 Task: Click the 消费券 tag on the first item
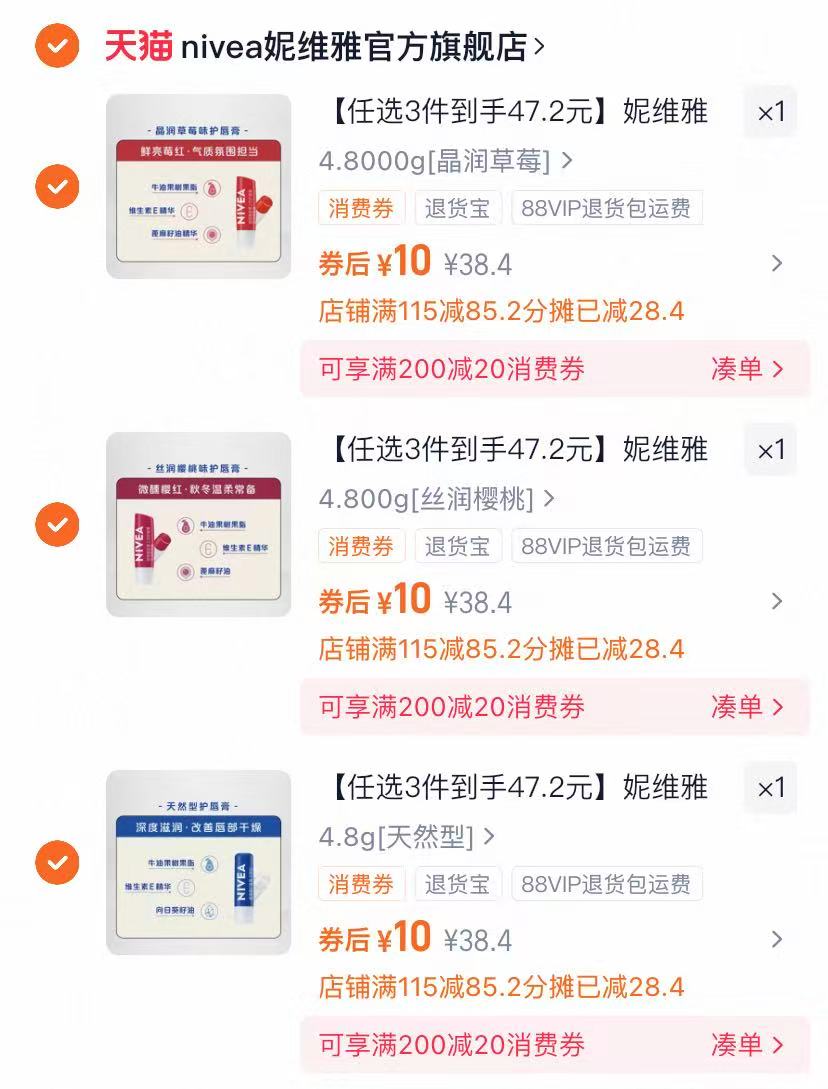(x=361, y=208)
